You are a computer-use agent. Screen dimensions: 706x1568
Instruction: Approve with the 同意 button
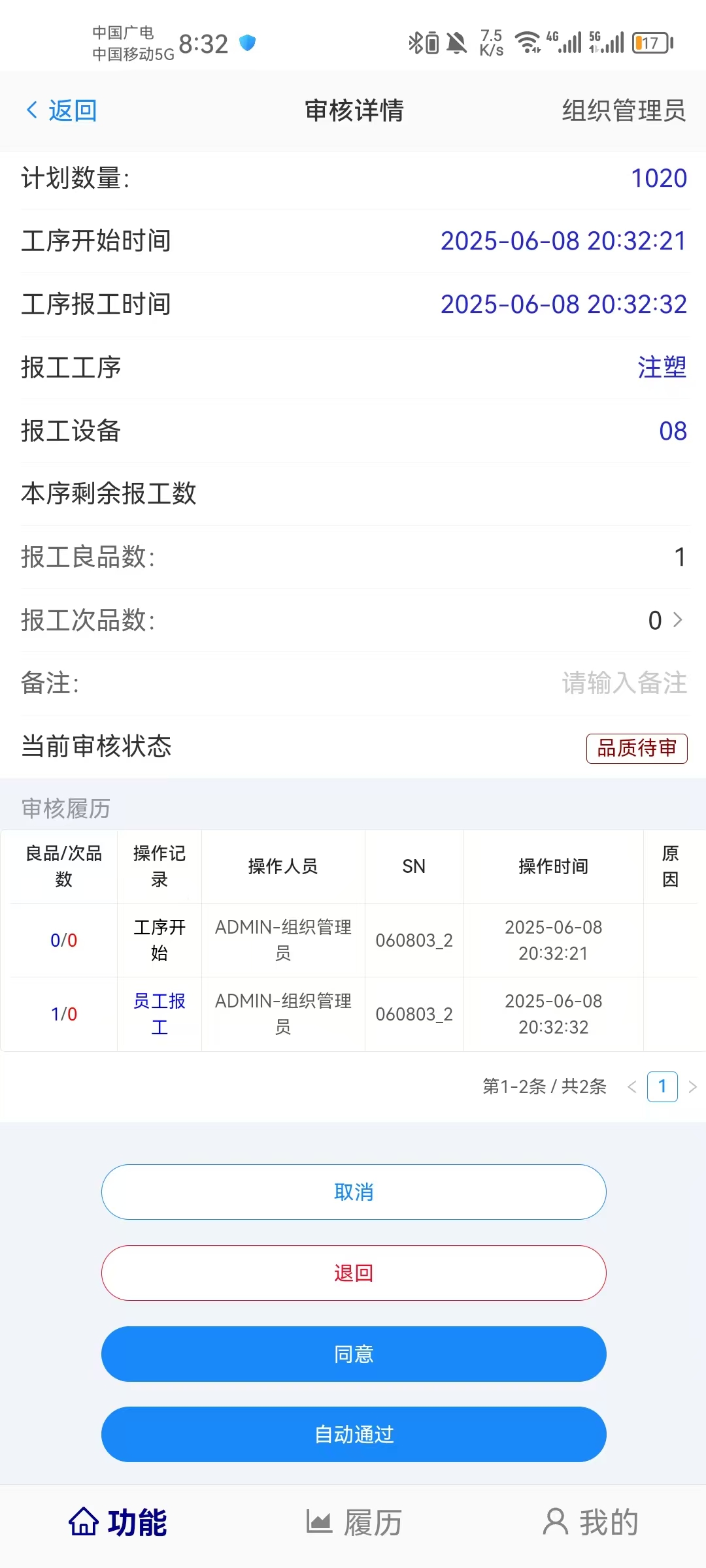coord(354,1354)
